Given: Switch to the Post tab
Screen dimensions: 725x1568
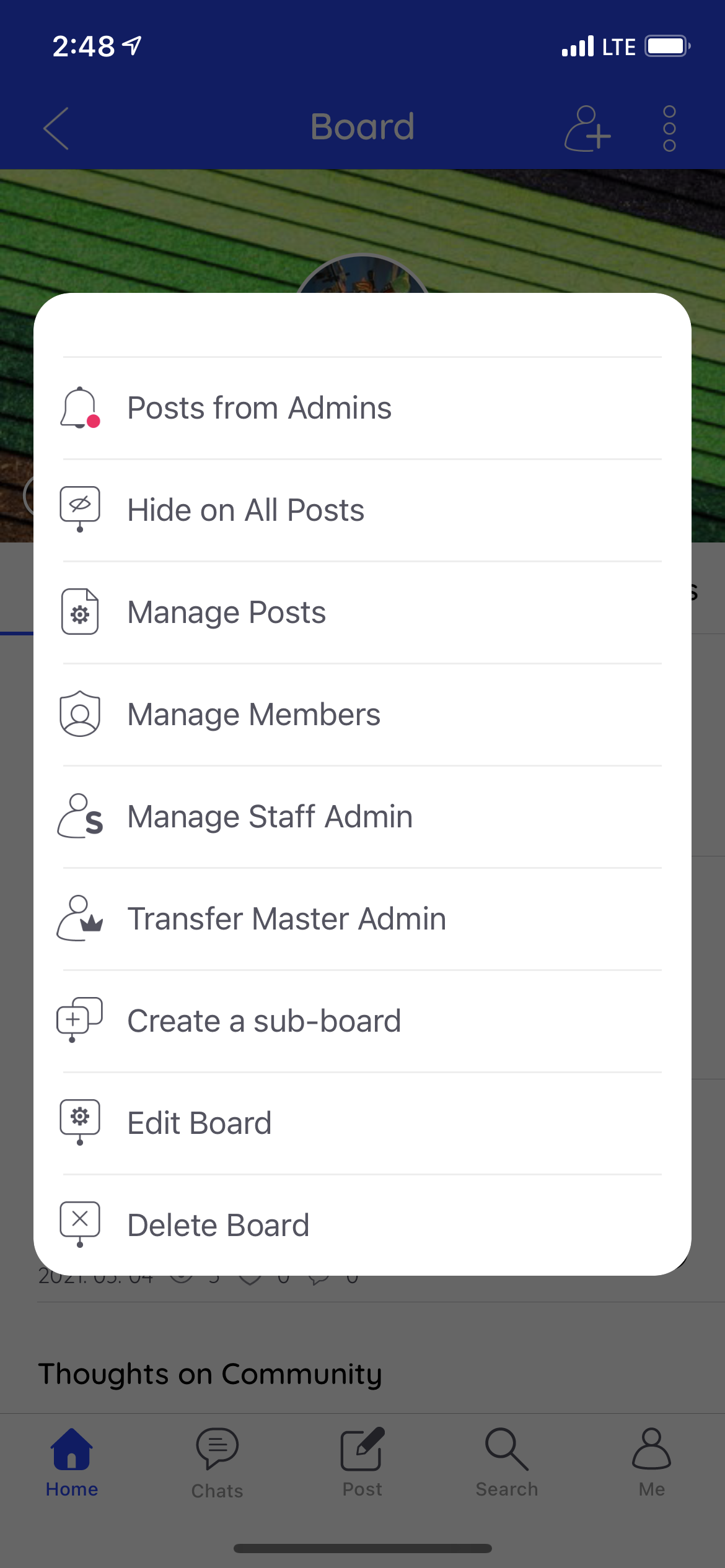Looking at the screenshot, I should coord(362,1462).
